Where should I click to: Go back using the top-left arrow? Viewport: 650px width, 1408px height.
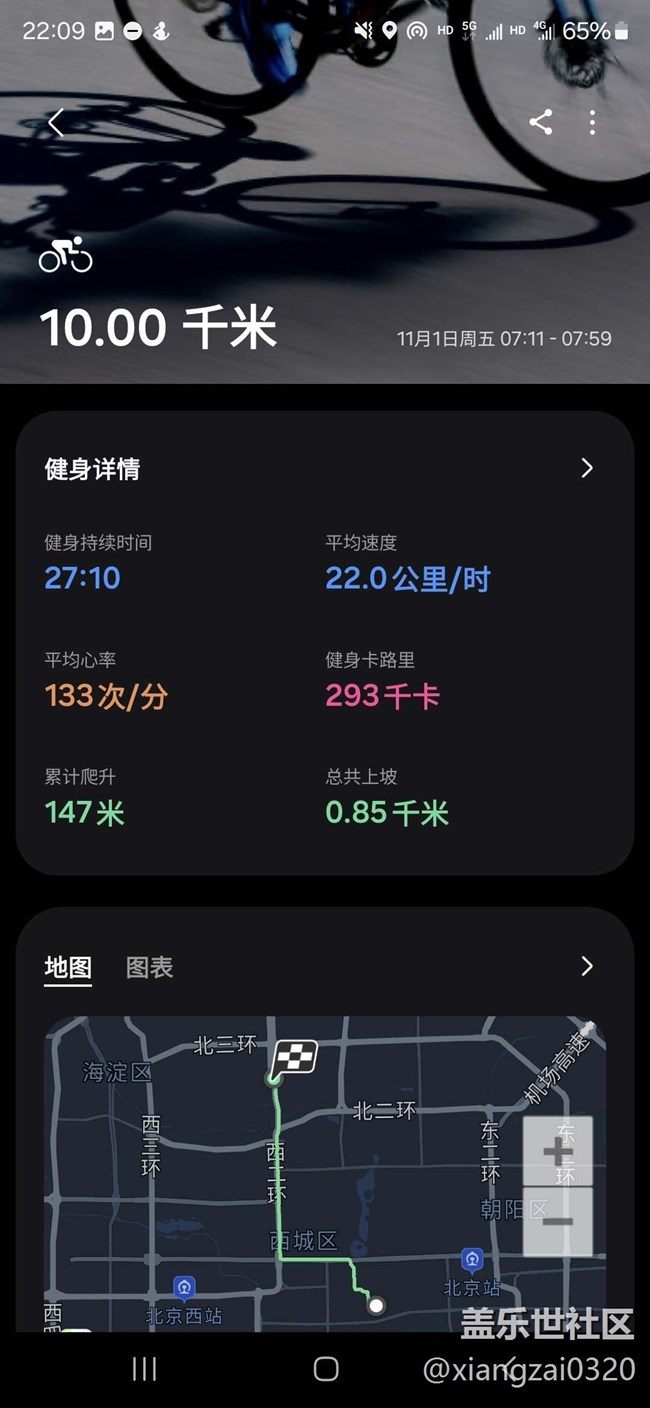[x=56, y=123]
